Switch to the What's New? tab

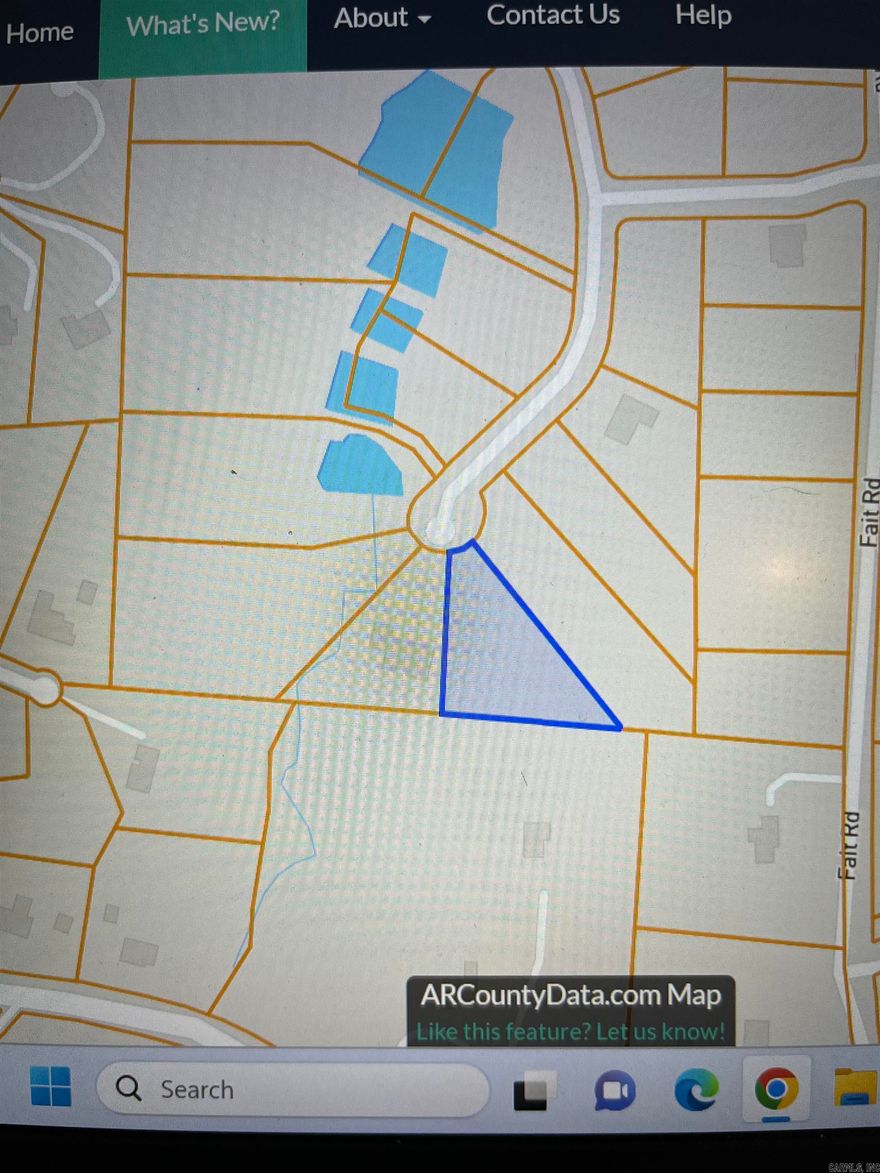point(203,23)
